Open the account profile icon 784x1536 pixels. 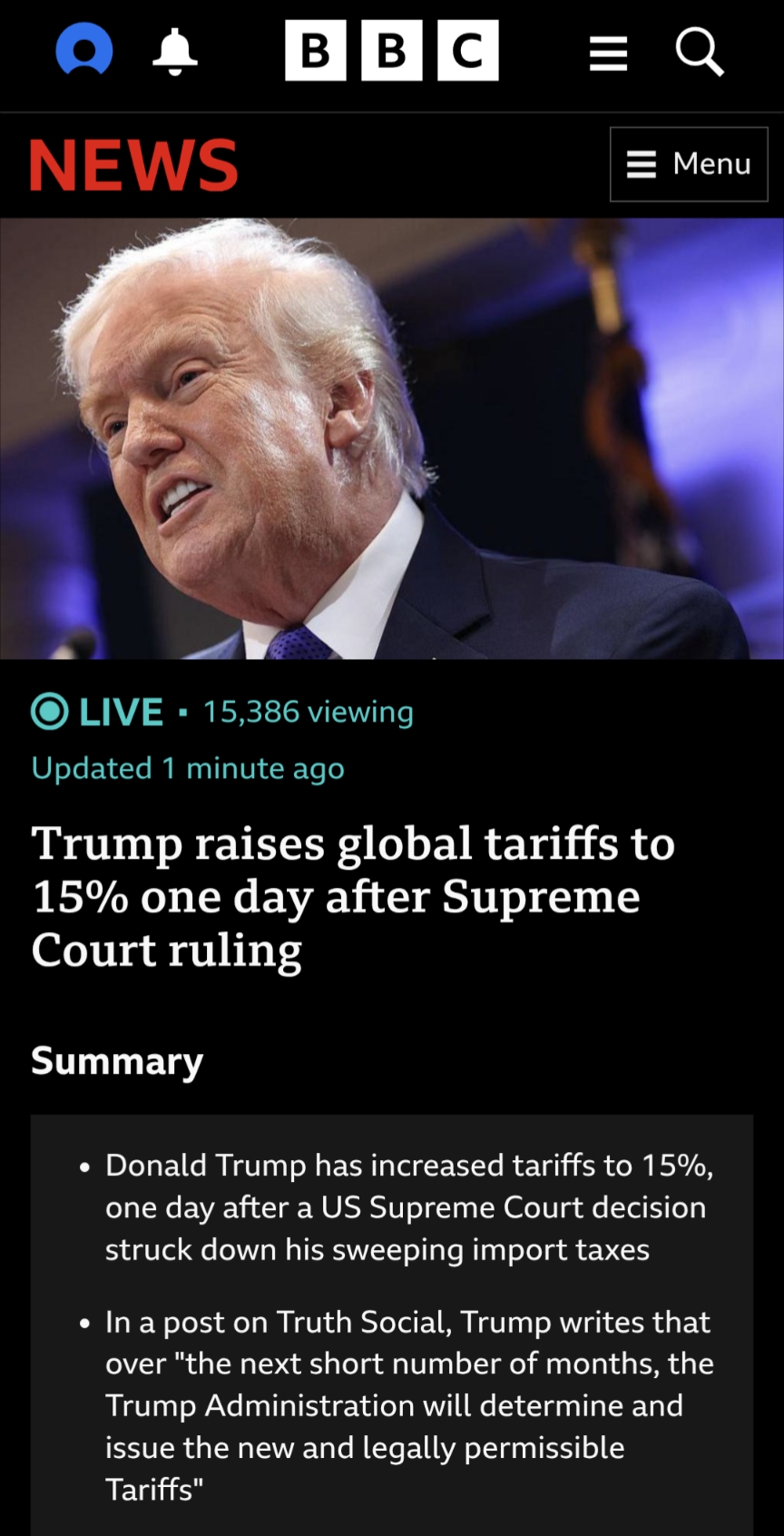tap(84, 51)
